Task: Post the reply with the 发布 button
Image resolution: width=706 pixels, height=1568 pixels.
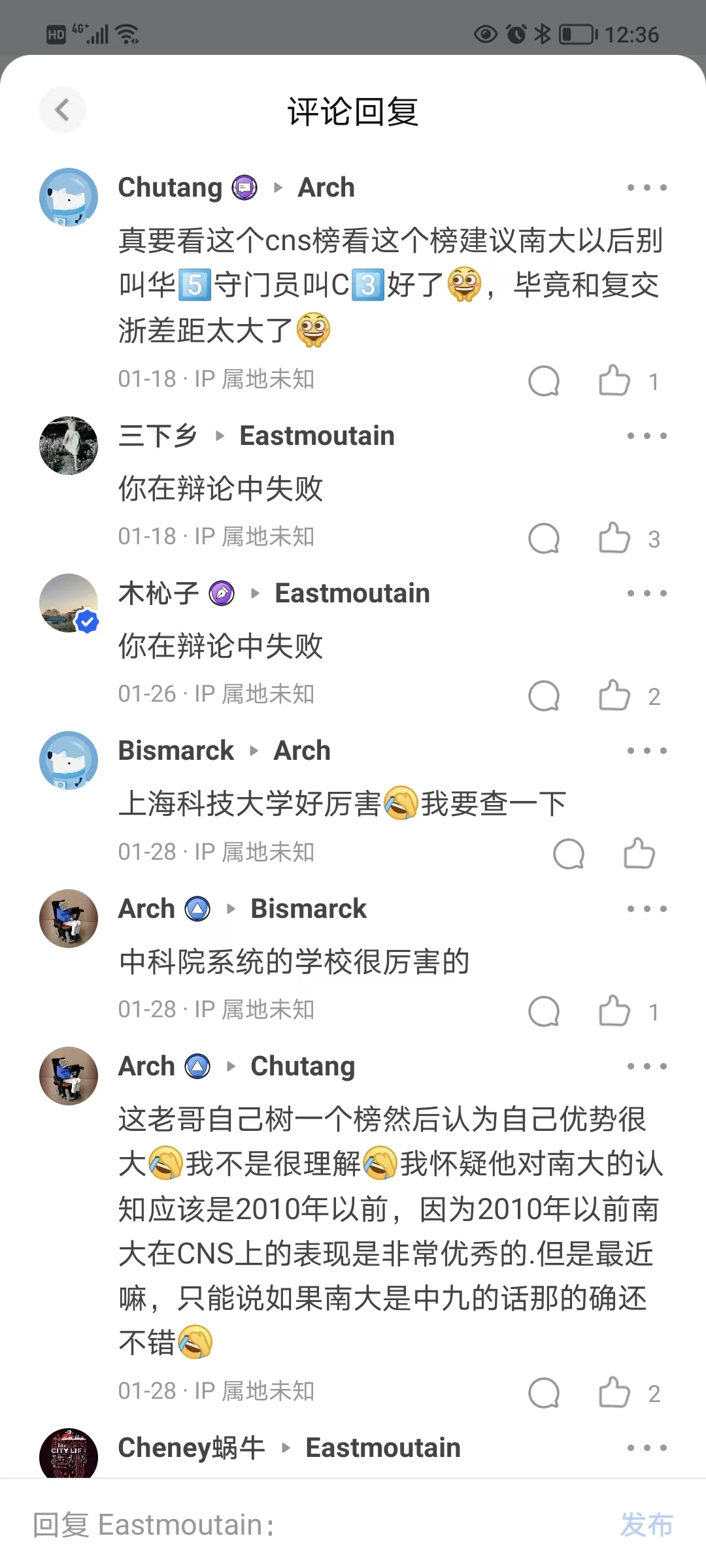Action: click(646, 1525)
